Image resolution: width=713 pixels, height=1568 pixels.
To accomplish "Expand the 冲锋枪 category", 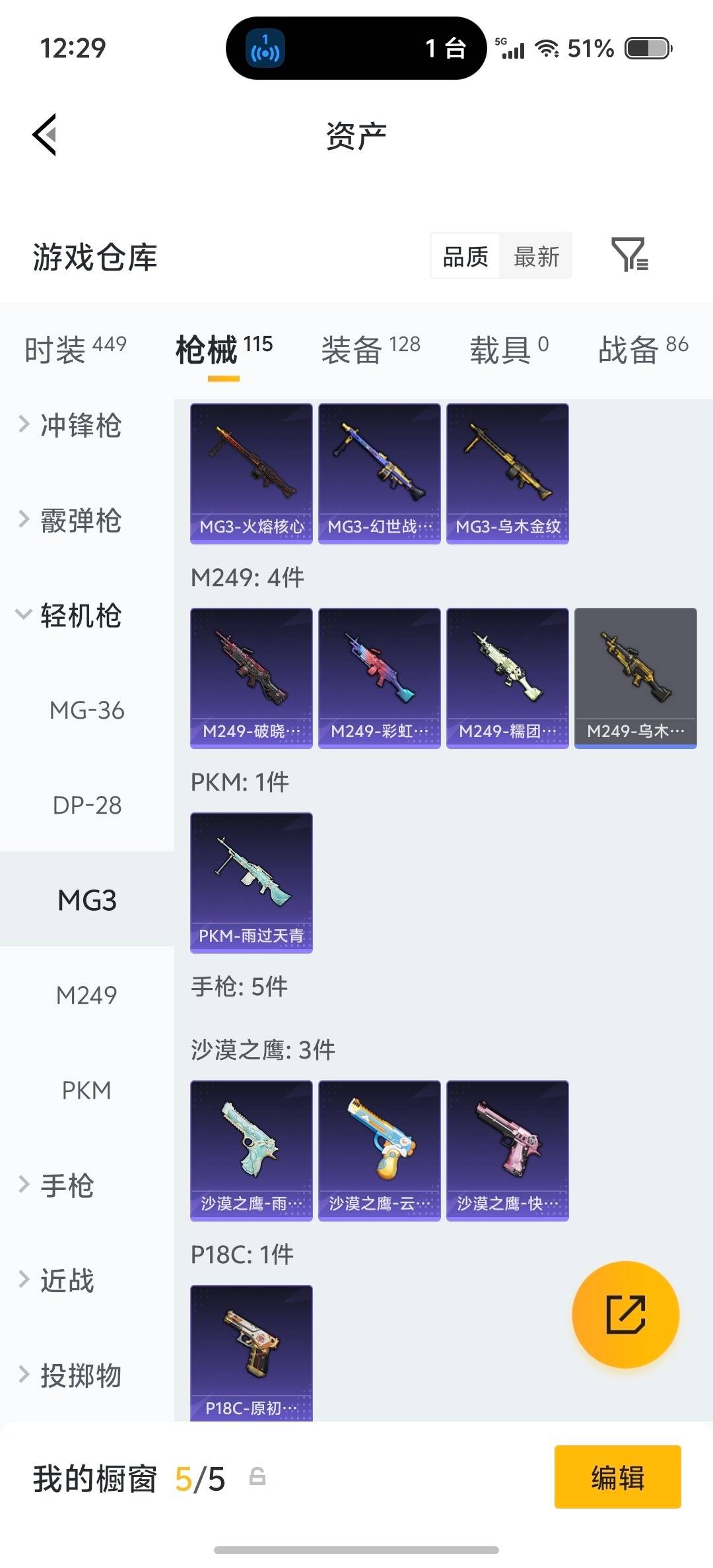I will tap(71, 426).
